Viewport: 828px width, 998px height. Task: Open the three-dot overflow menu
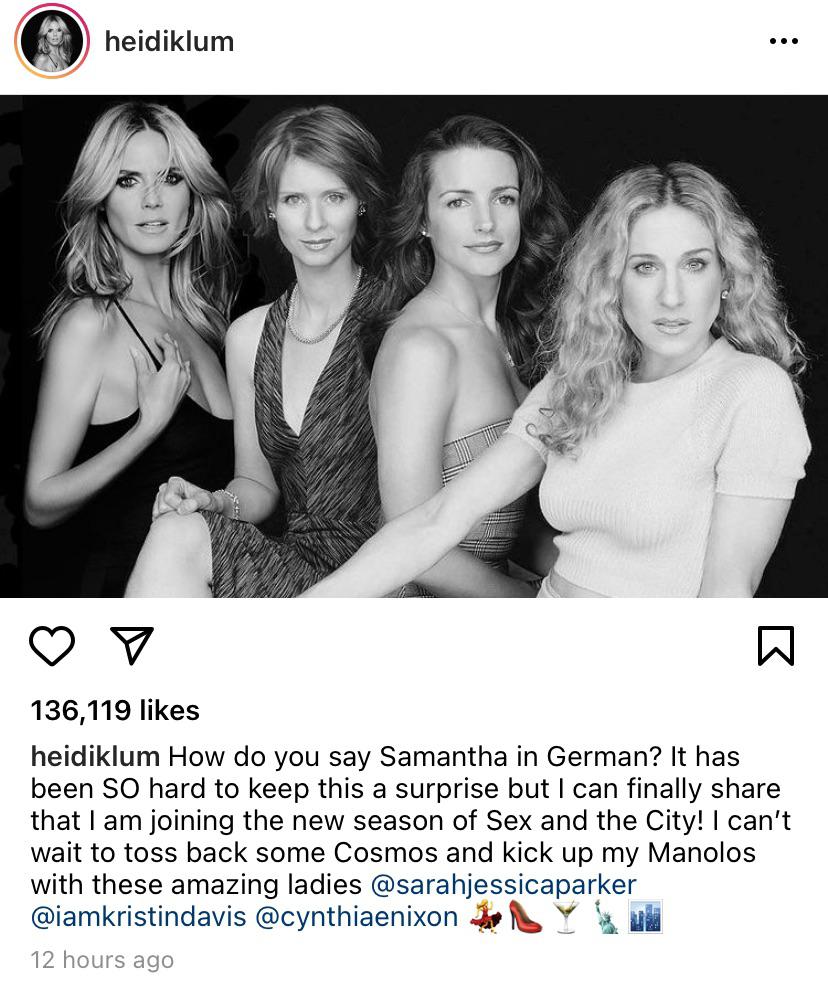pyautogui.click(x=783, y=42)
